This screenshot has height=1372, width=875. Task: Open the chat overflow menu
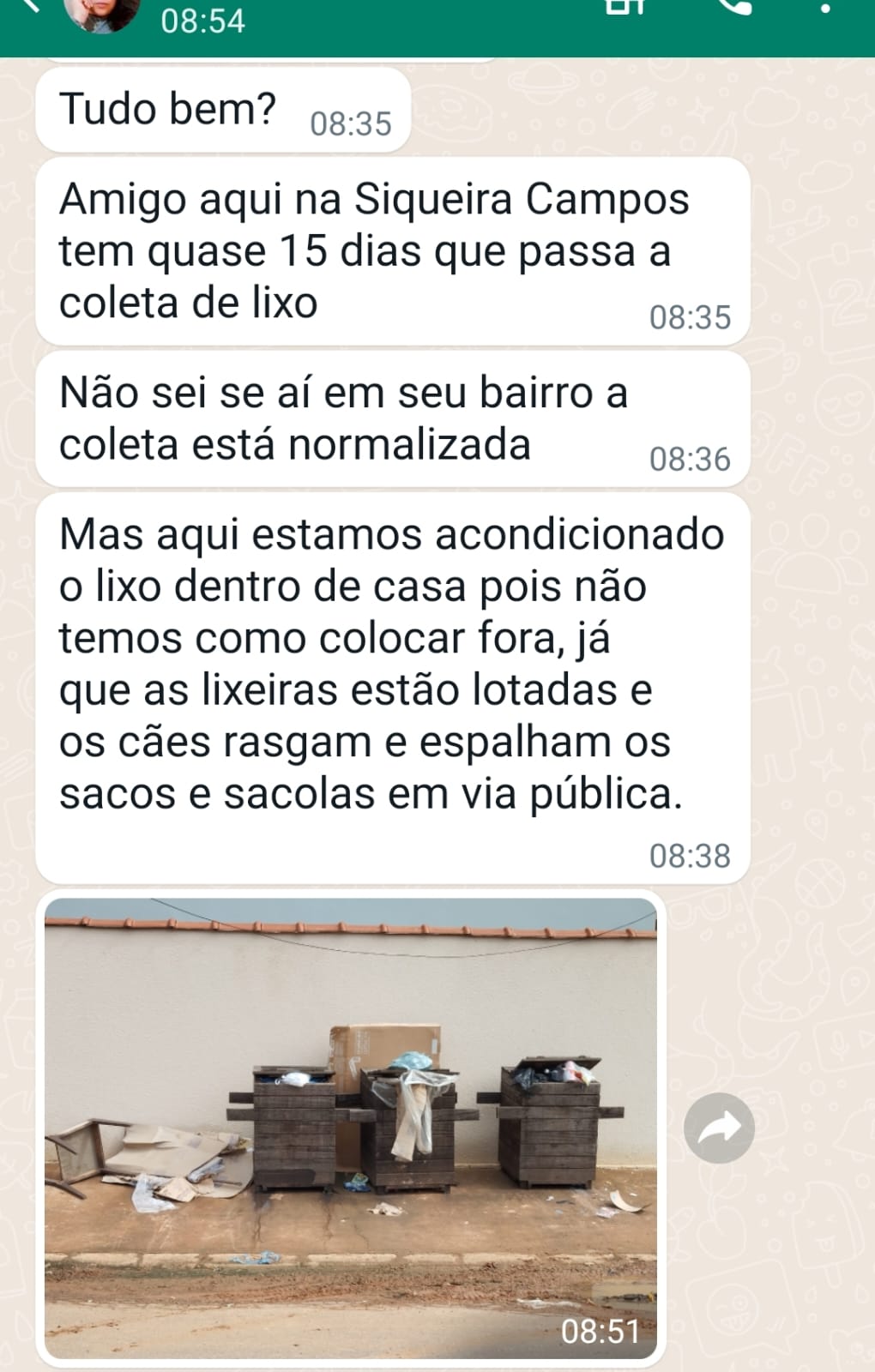click(825, 9)
